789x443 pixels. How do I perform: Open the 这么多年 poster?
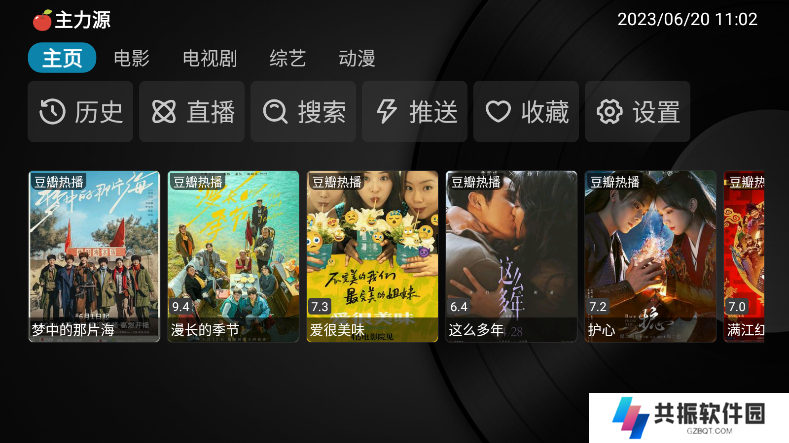[x=511, y=256]
